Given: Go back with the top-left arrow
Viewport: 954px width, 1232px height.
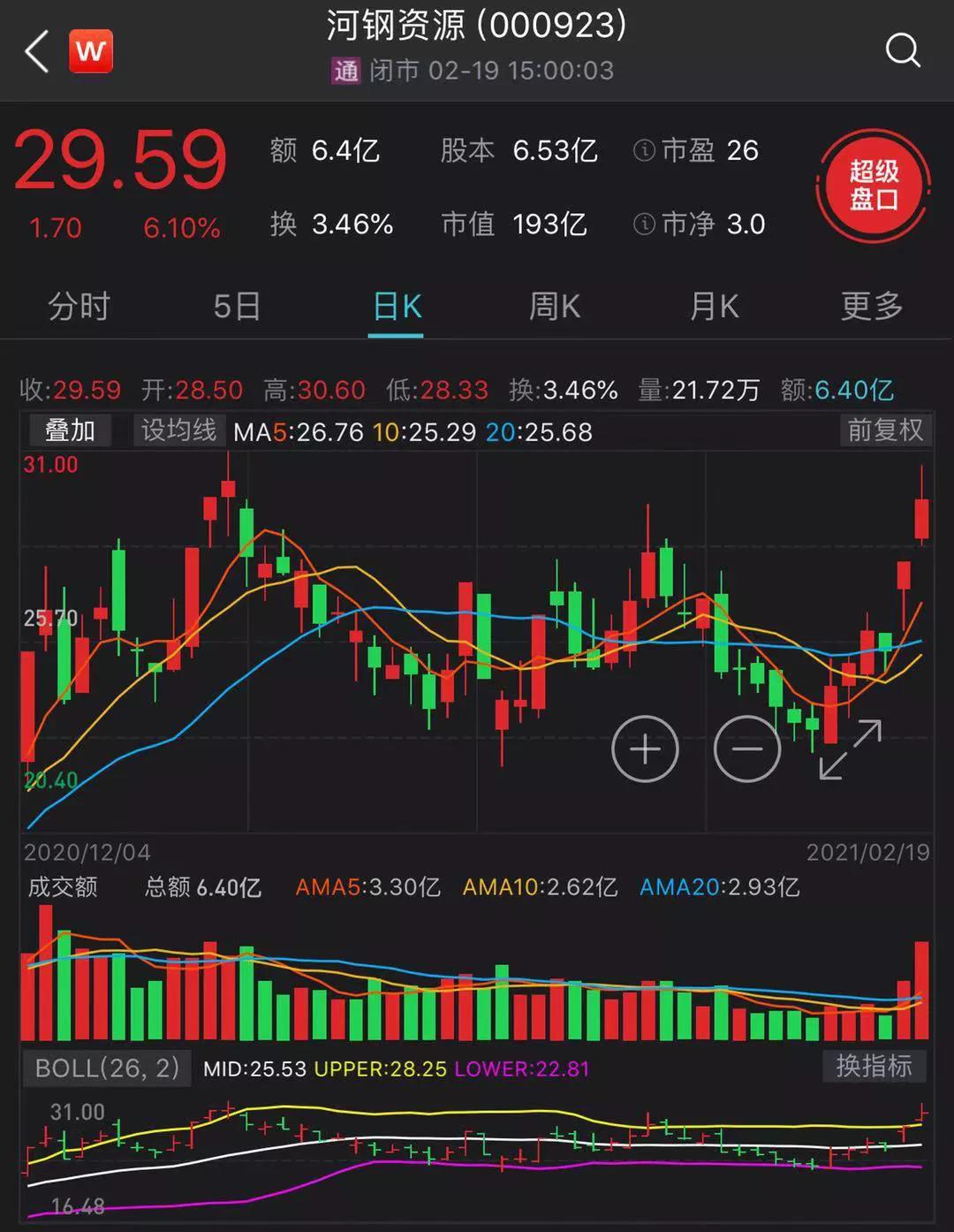Looking at the screenshot, I should click(x=36, y=51).
